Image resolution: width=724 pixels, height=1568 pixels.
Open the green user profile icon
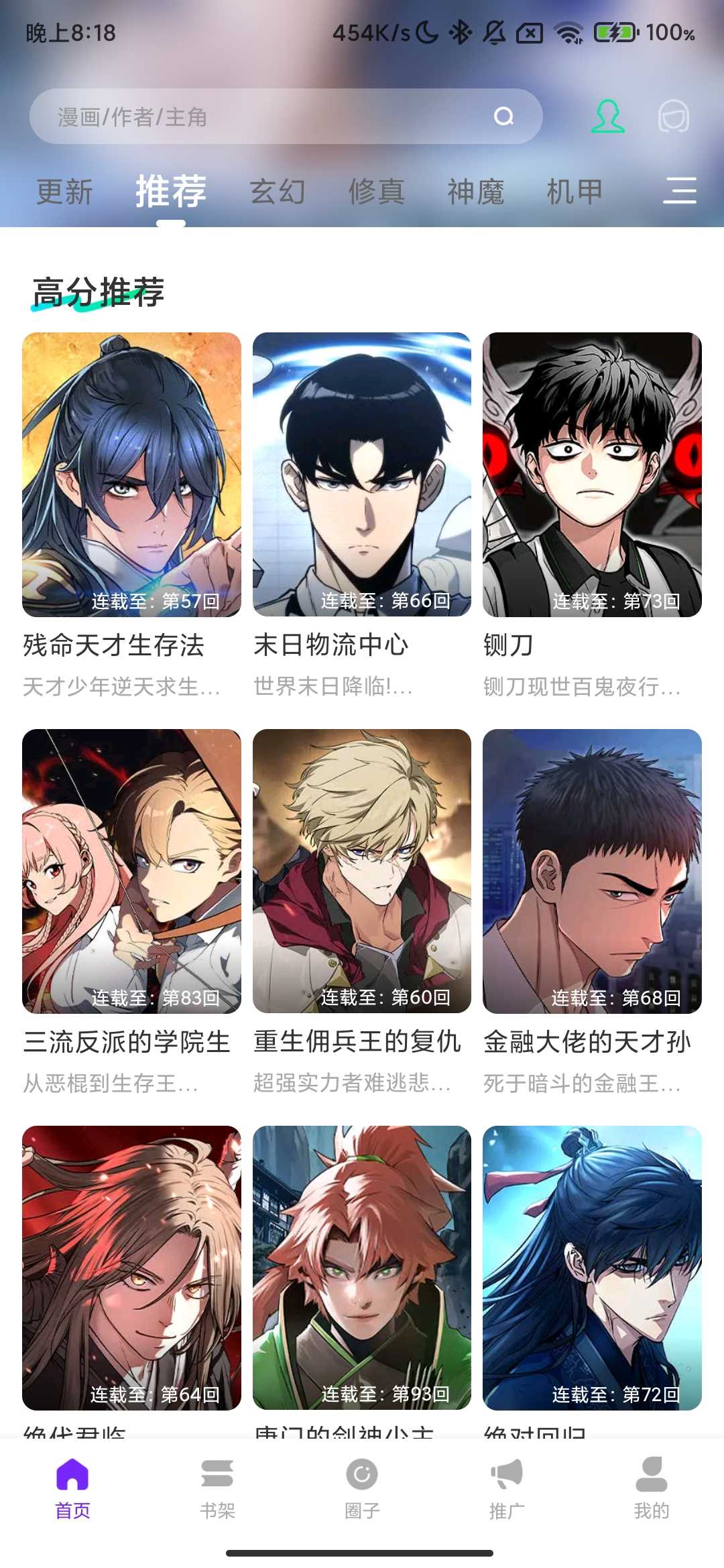click(x=608, y=117)
